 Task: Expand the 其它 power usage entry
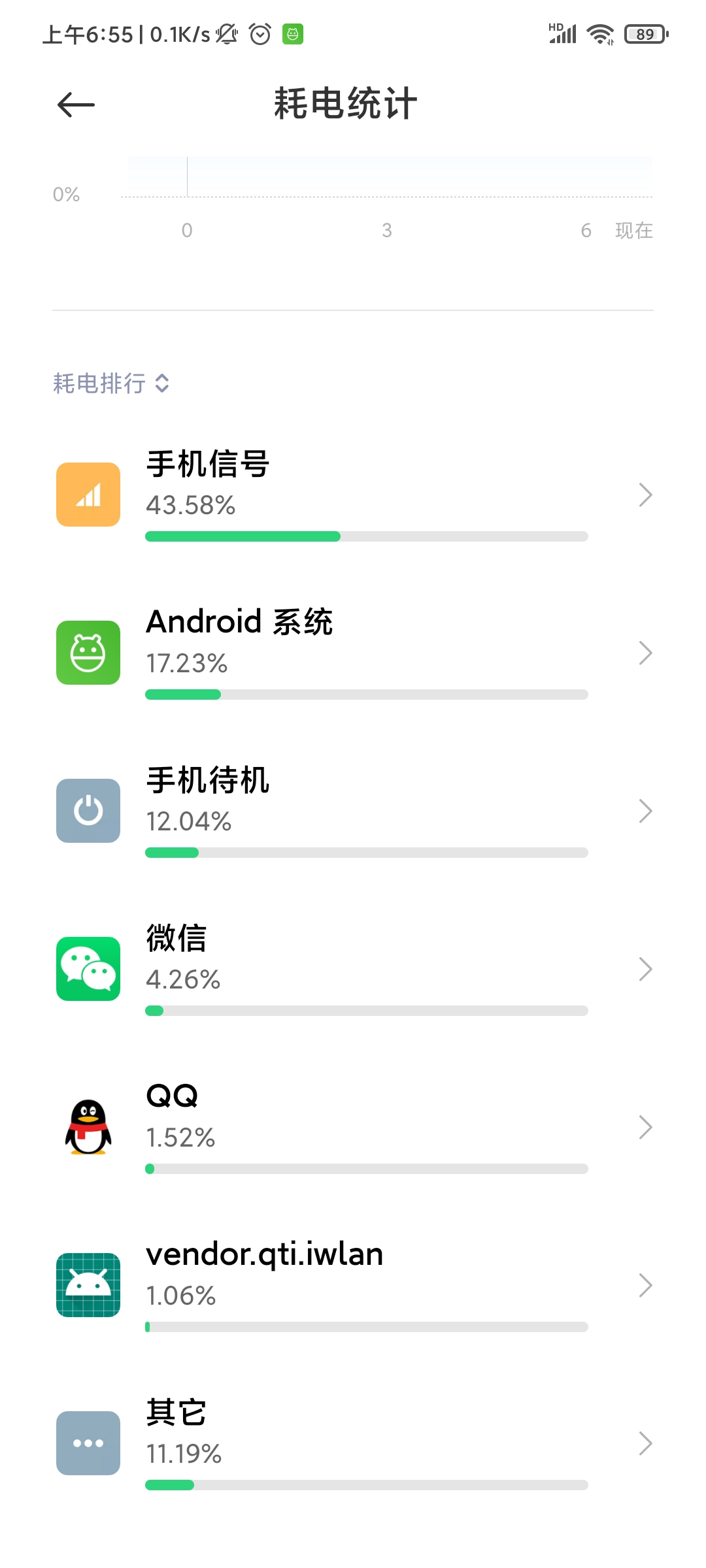click(x=353, y=1443)
